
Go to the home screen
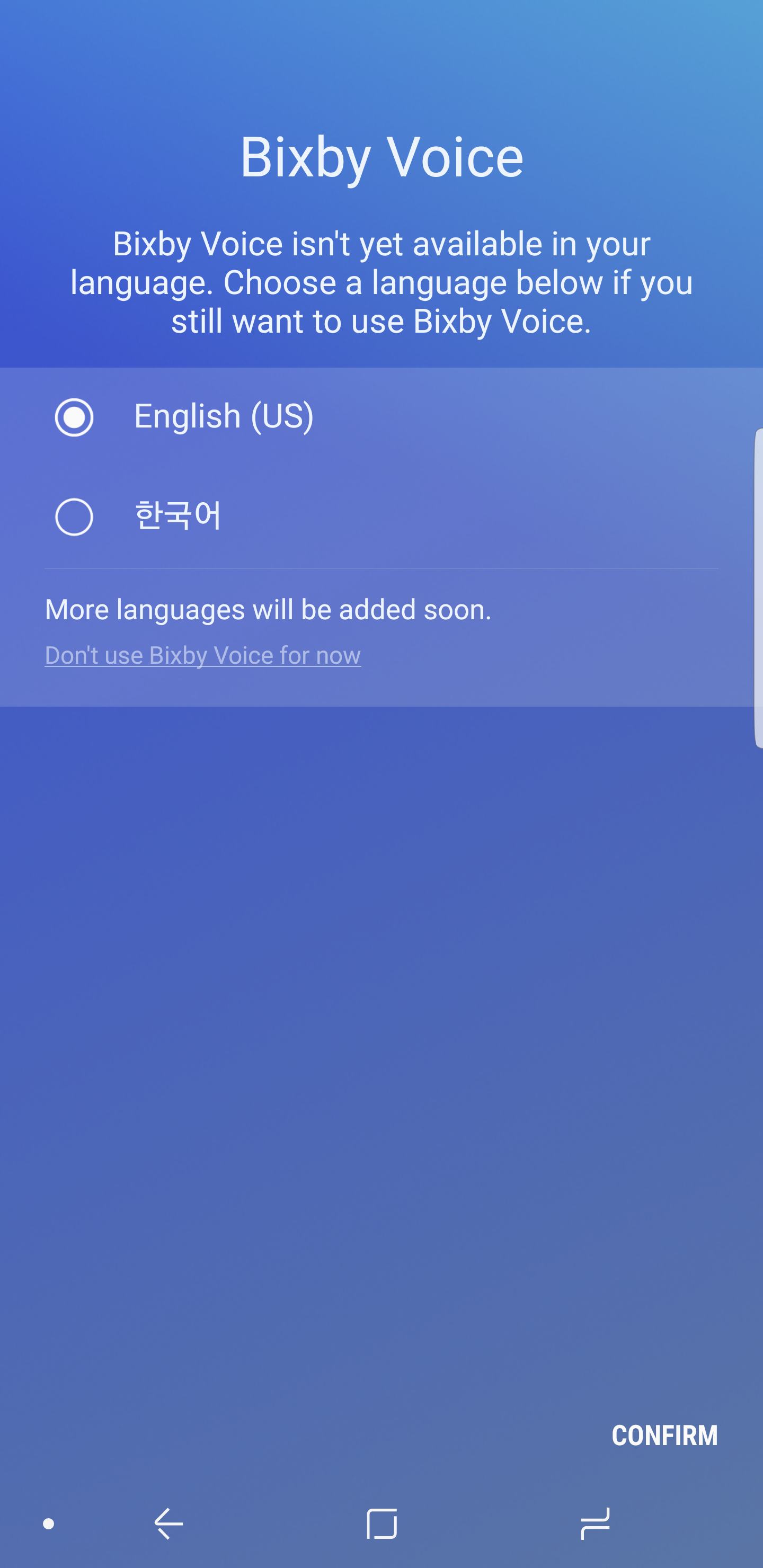pyautogui.click(x=382, y=1524)
